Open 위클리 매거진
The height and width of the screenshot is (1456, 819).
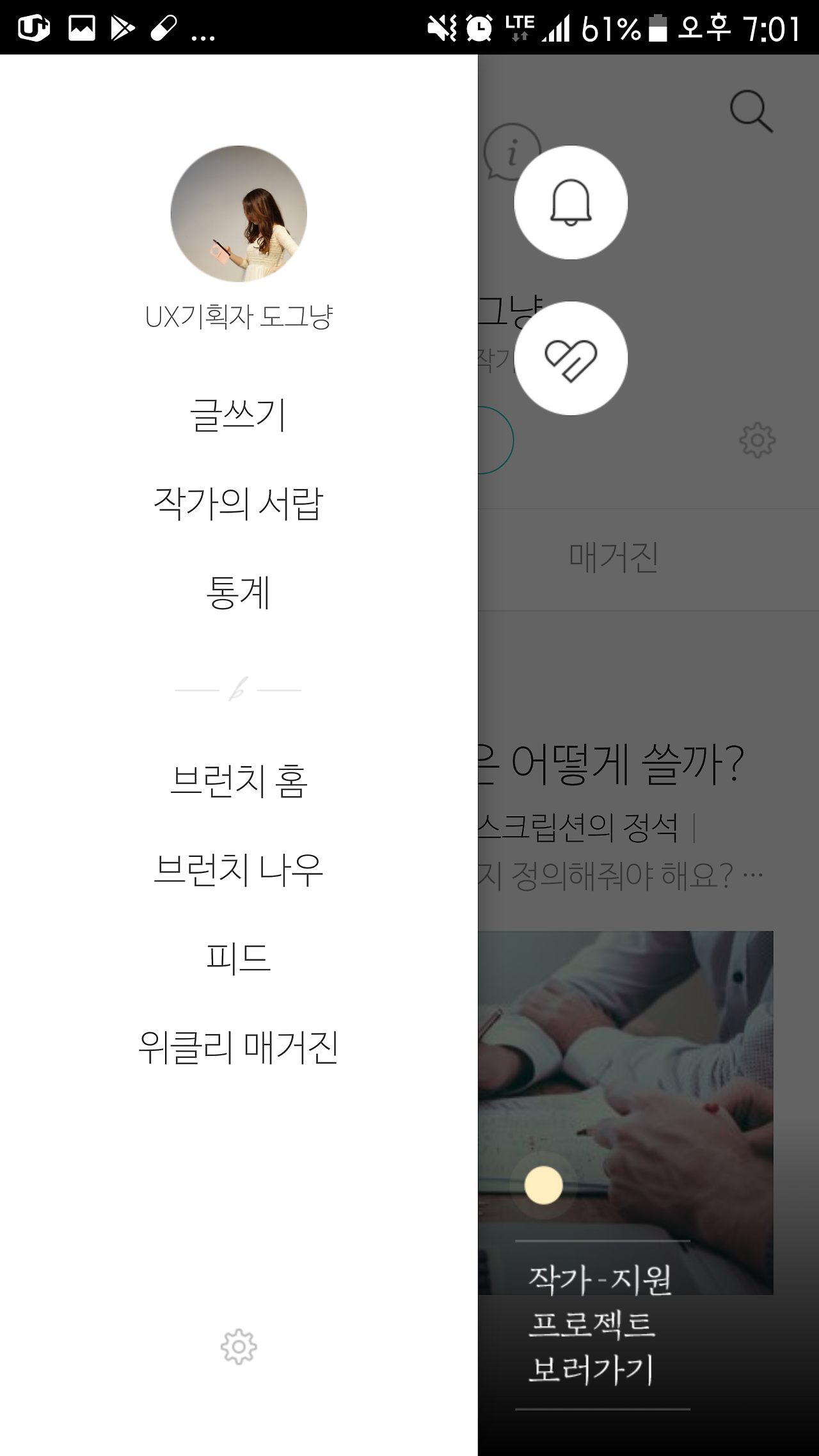238,1047
